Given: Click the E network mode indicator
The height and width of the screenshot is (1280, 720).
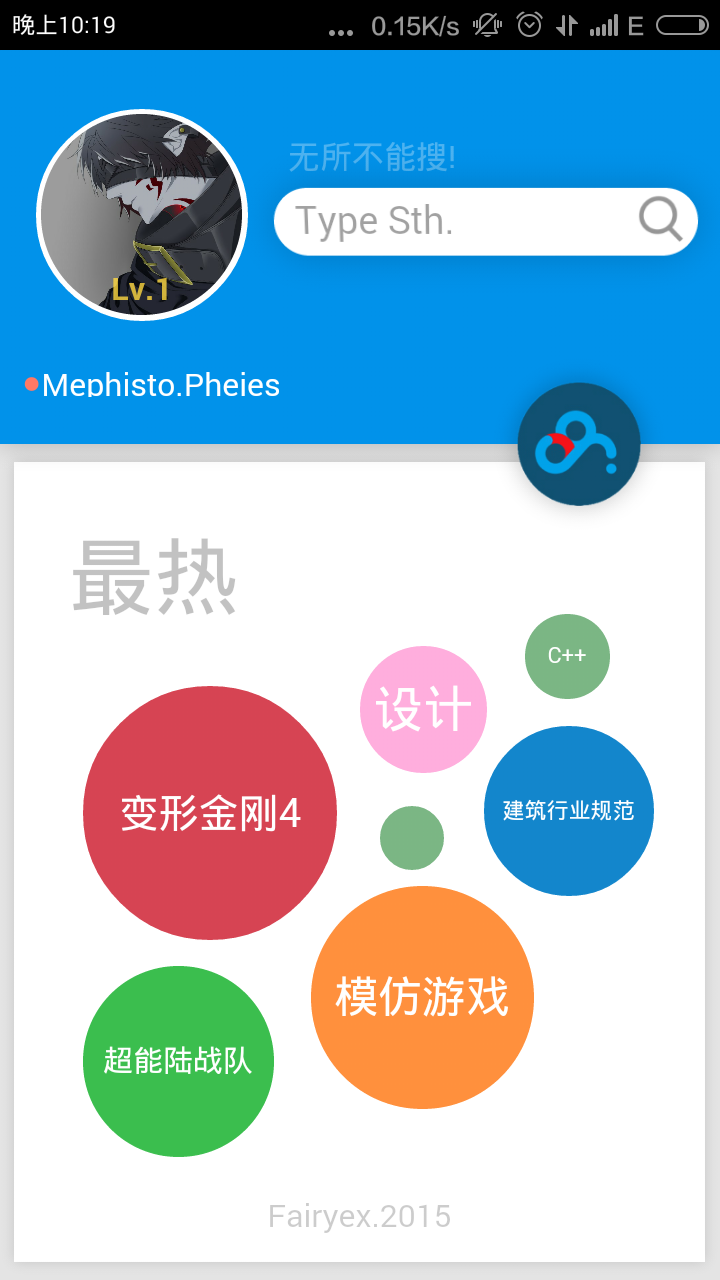Looking at the screenshot, I should coord(636,27).
